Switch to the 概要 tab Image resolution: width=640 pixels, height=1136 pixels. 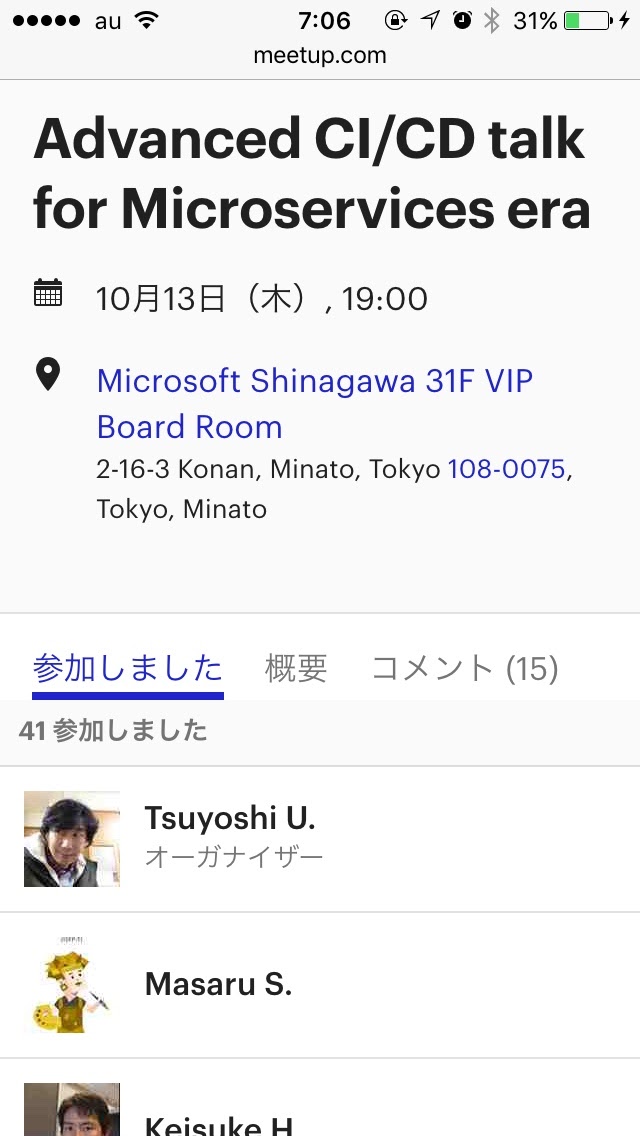point(296,668)
